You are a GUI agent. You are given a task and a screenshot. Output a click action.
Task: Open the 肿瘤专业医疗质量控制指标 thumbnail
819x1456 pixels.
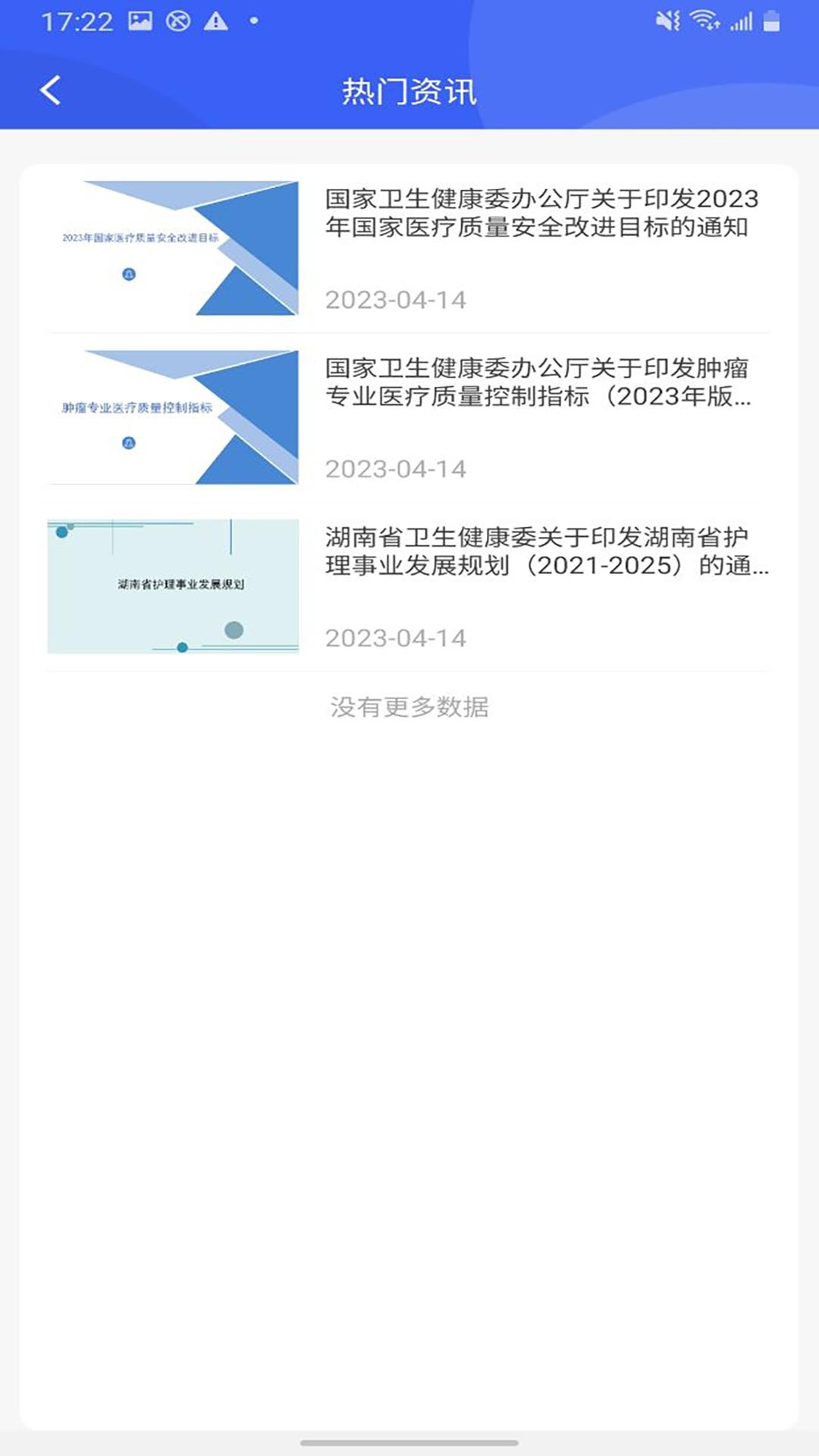[x=173, y=416]
